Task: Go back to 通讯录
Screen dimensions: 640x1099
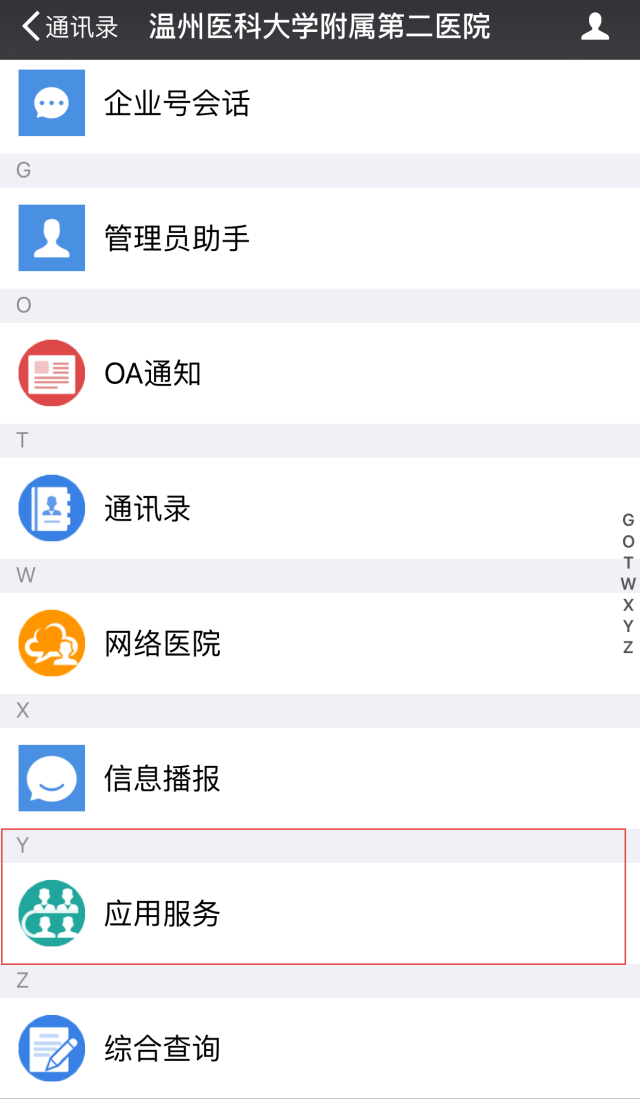Action: coord(69,27)
